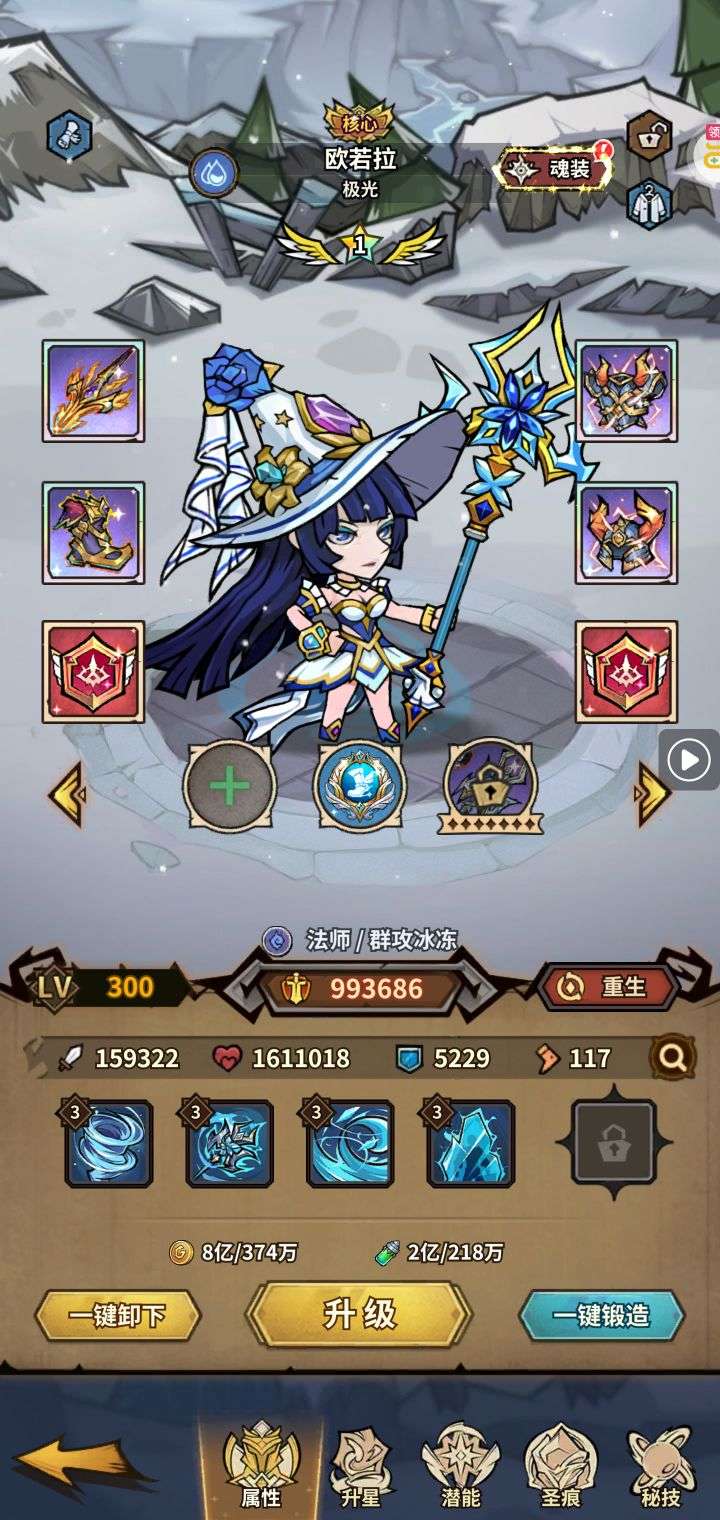Toggle the hero lock icon
The image size is (720, 1520).
tap(649, 135)
